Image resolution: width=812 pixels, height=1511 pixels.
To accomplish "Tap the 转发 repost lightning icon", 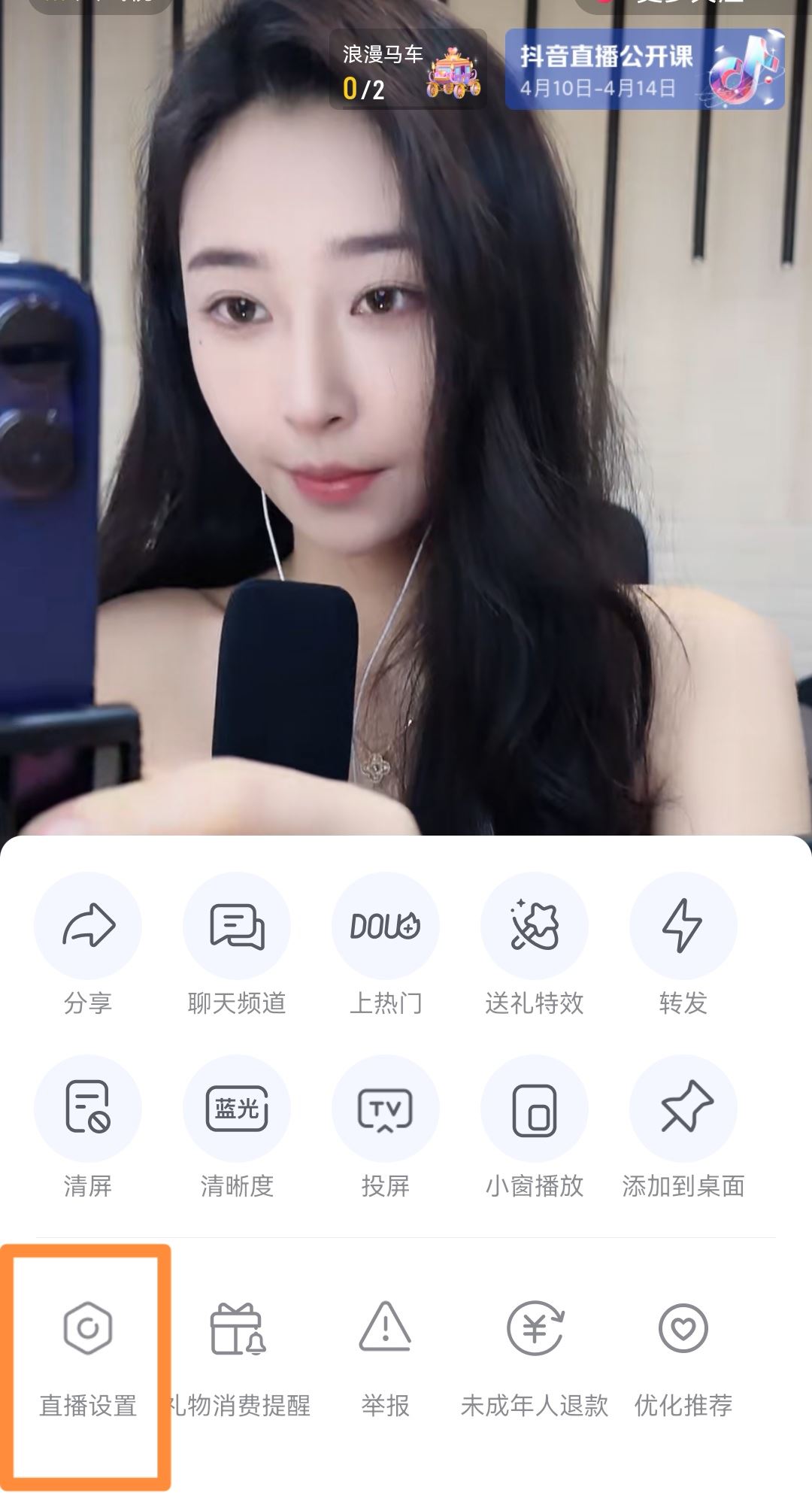I will 683,927.
